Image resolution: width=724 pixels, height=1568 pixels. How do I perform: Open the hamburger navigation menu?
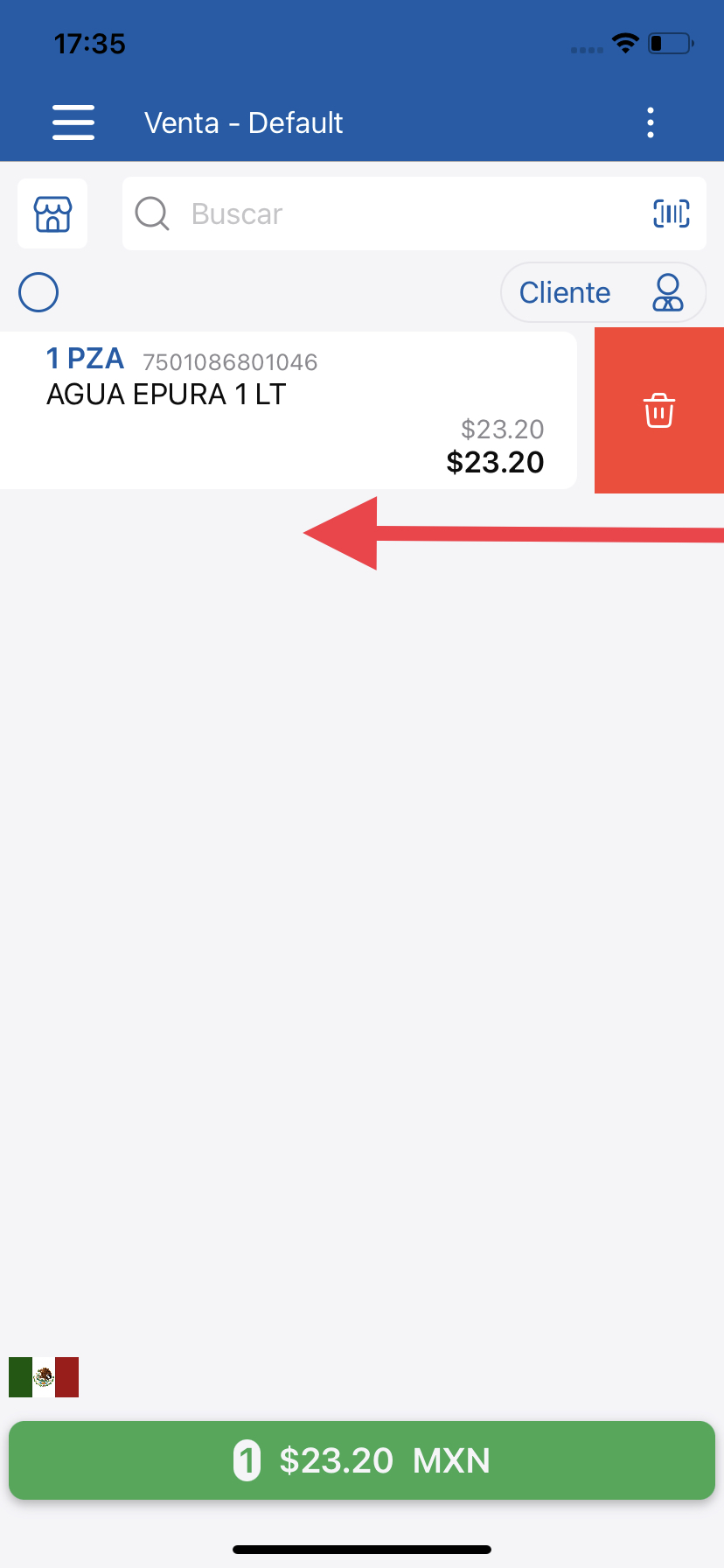[x=73, y=122]
